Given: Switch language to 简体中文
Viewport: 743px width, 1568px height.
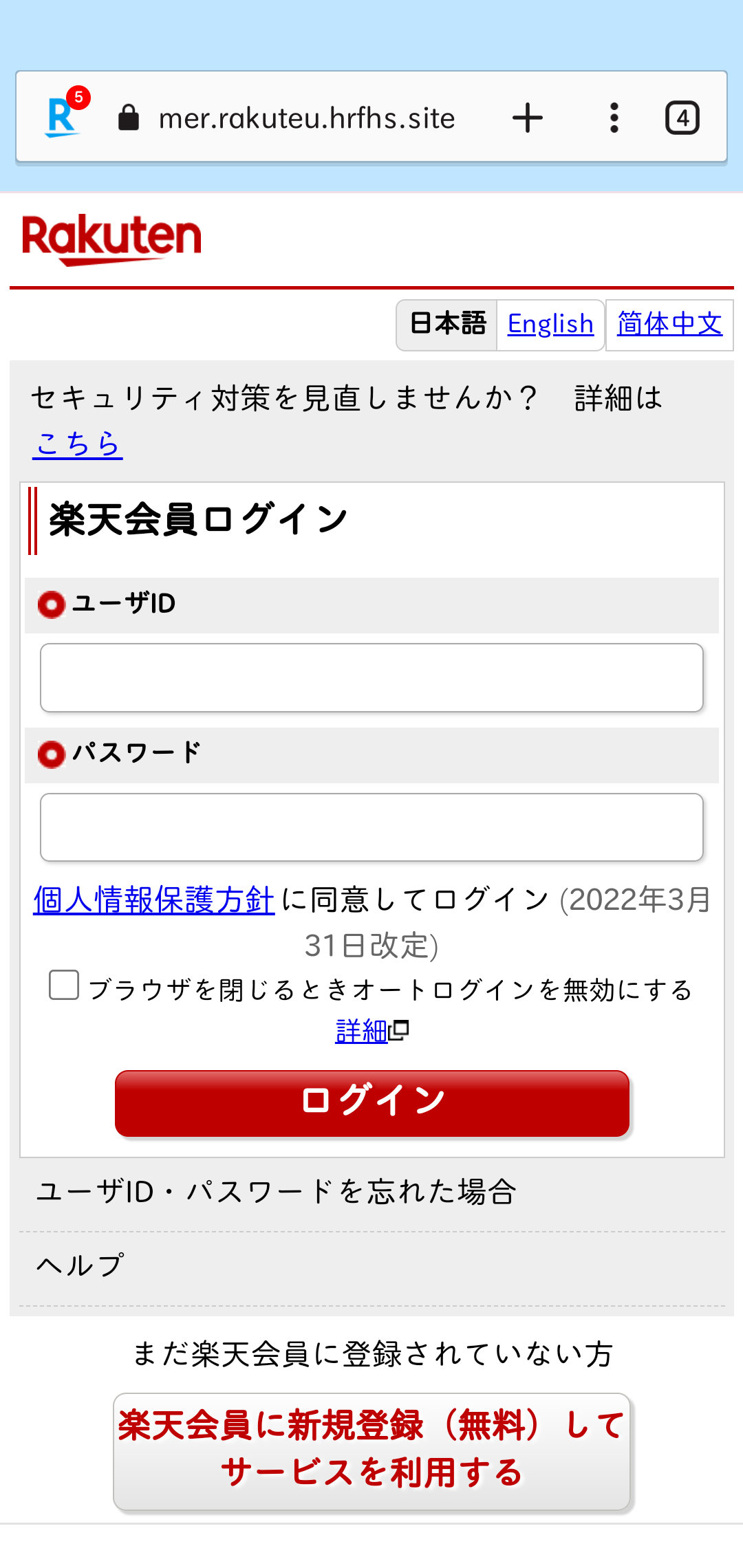Looking at the screenshot, I should click(x=669, y=325).
